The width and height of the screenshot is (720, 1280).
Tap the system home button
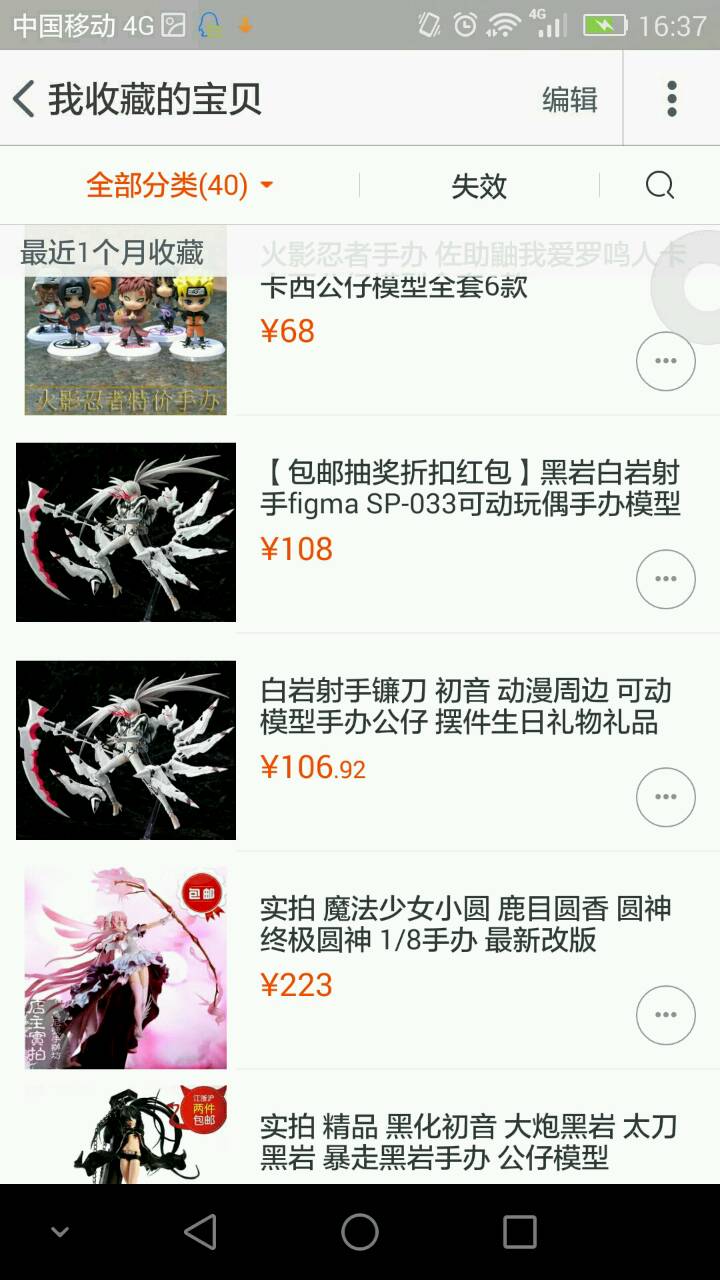click(360, 1232)
